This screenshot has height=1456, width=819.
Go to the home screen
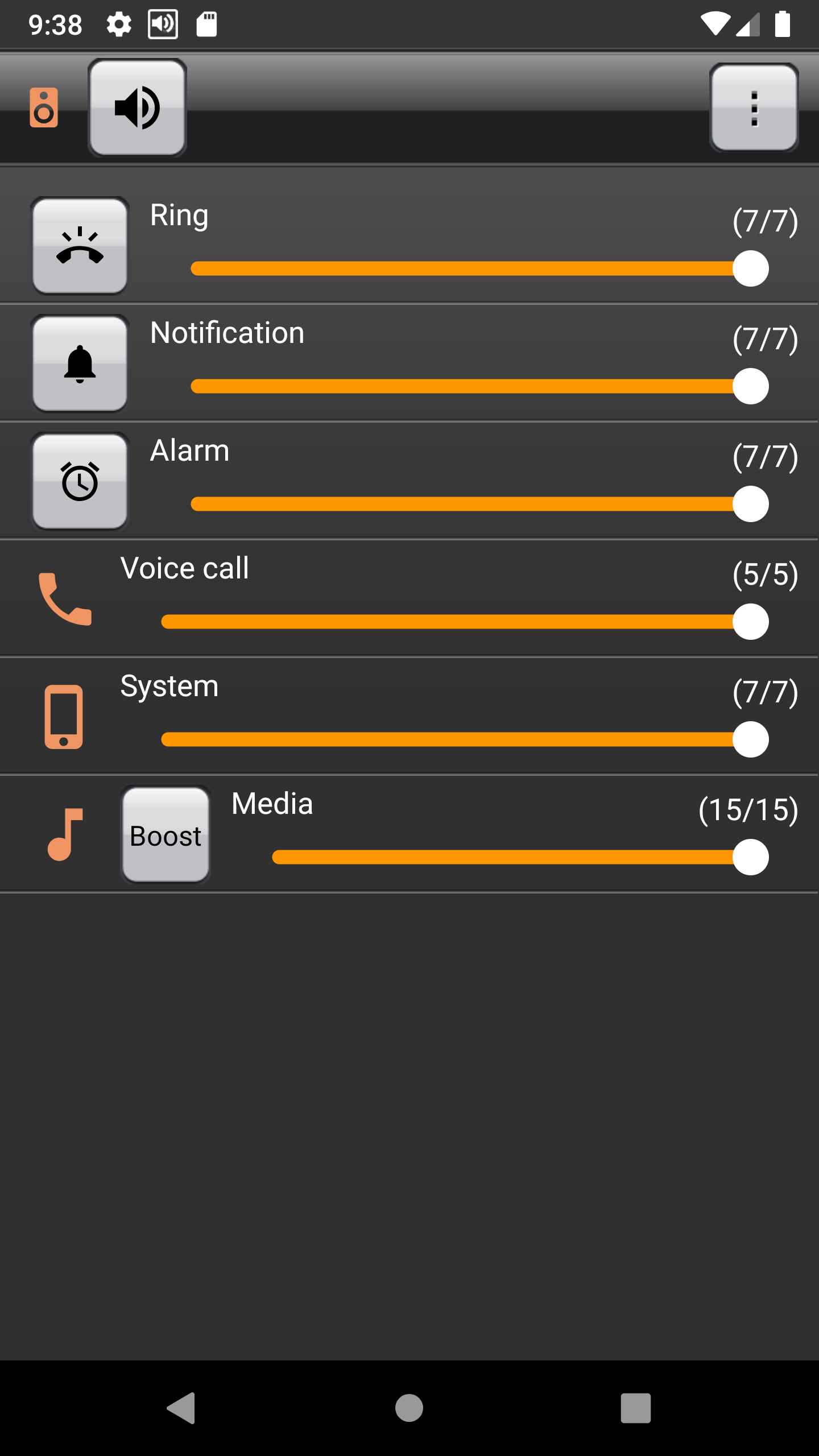[409, 1408]
